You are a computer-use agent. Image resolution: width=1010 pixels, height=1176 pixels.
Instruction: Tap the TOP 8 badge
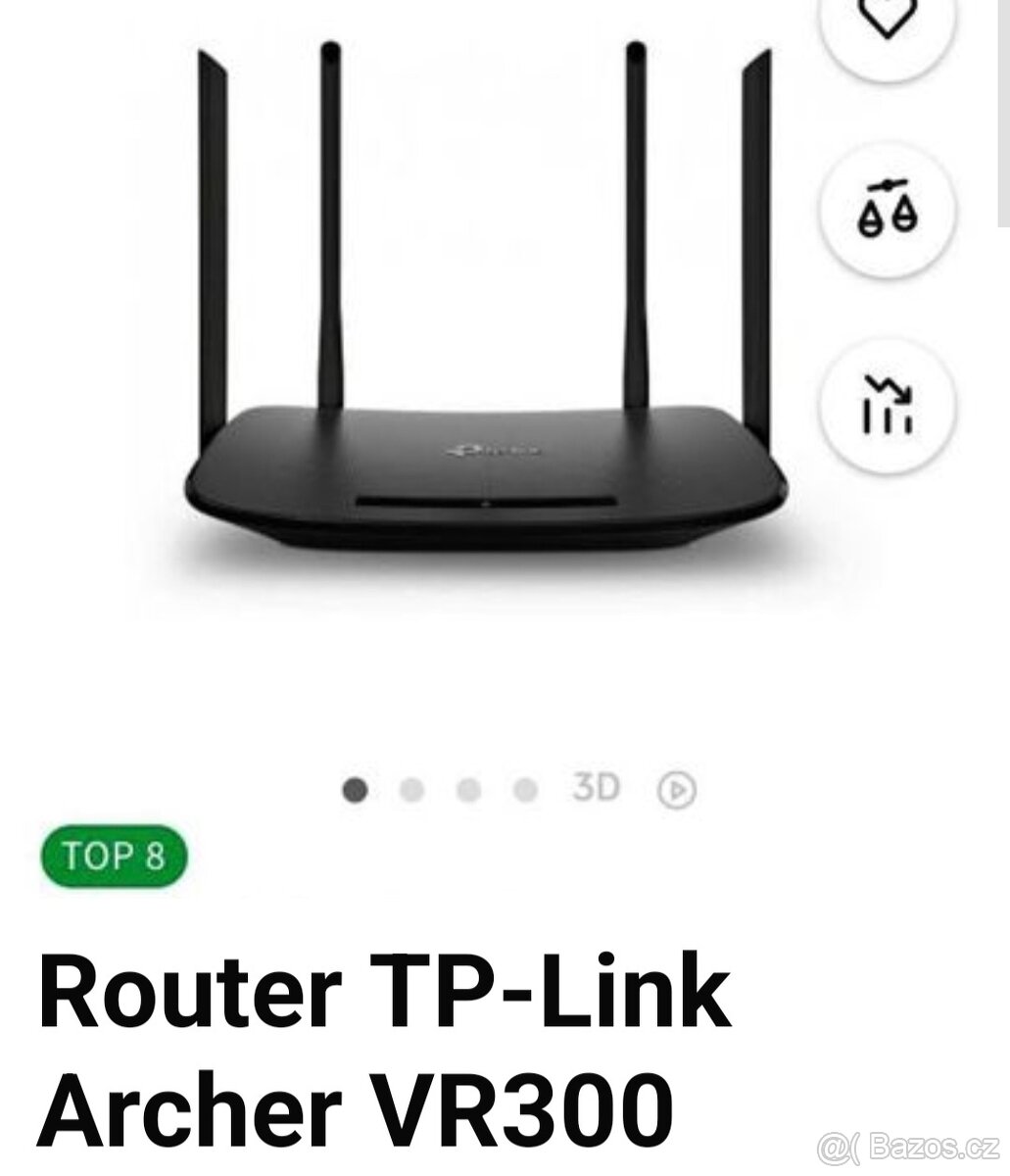(113, 857)
